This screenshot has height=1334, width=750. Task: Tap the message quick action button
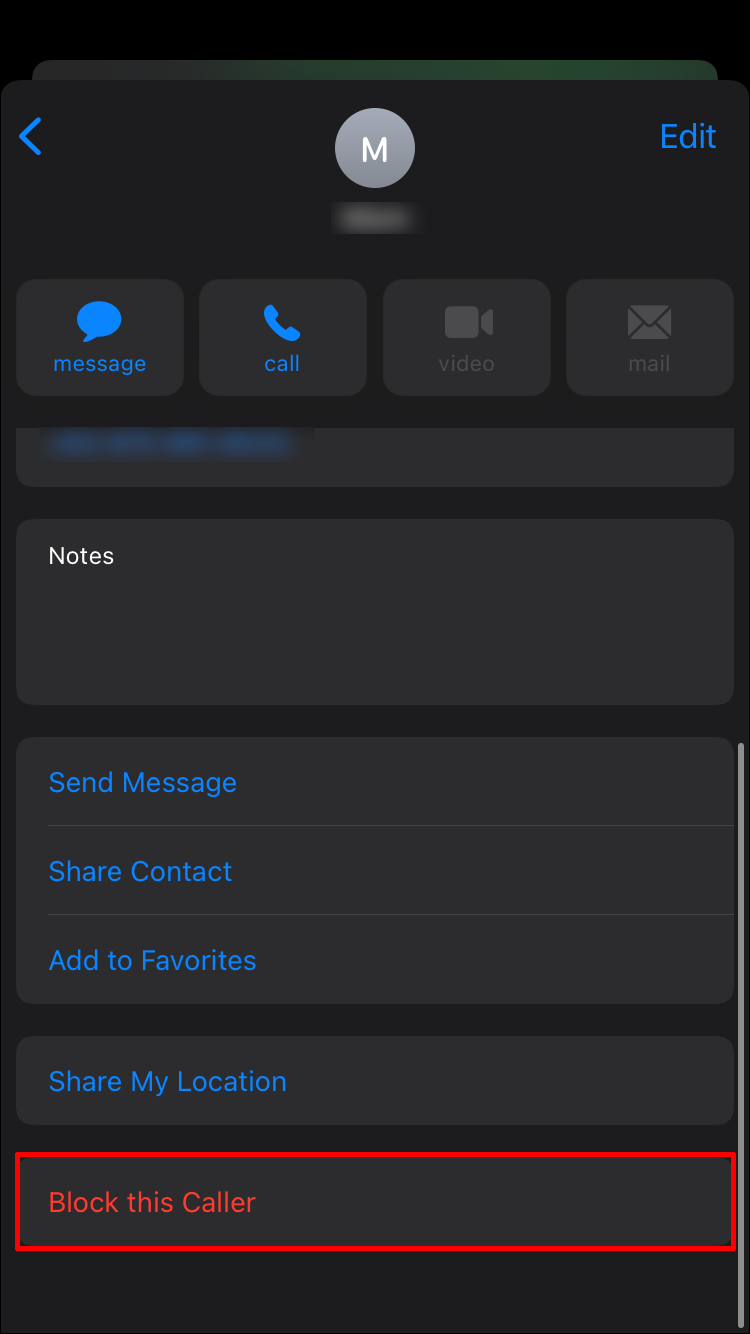click(100, 338)
